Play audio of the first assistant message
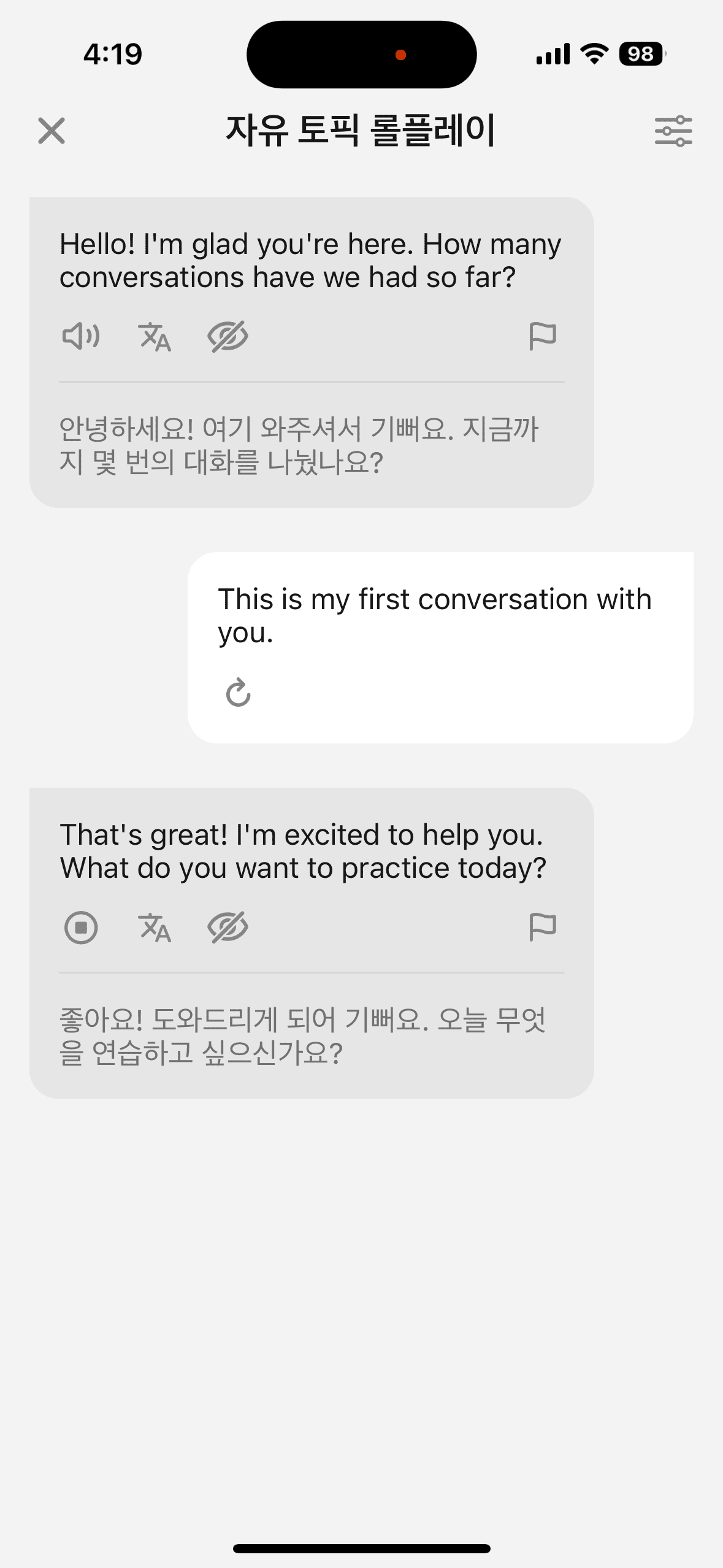Image resolution: width=723 pixels, height=1568 pixels. click(x=81, y=336)
